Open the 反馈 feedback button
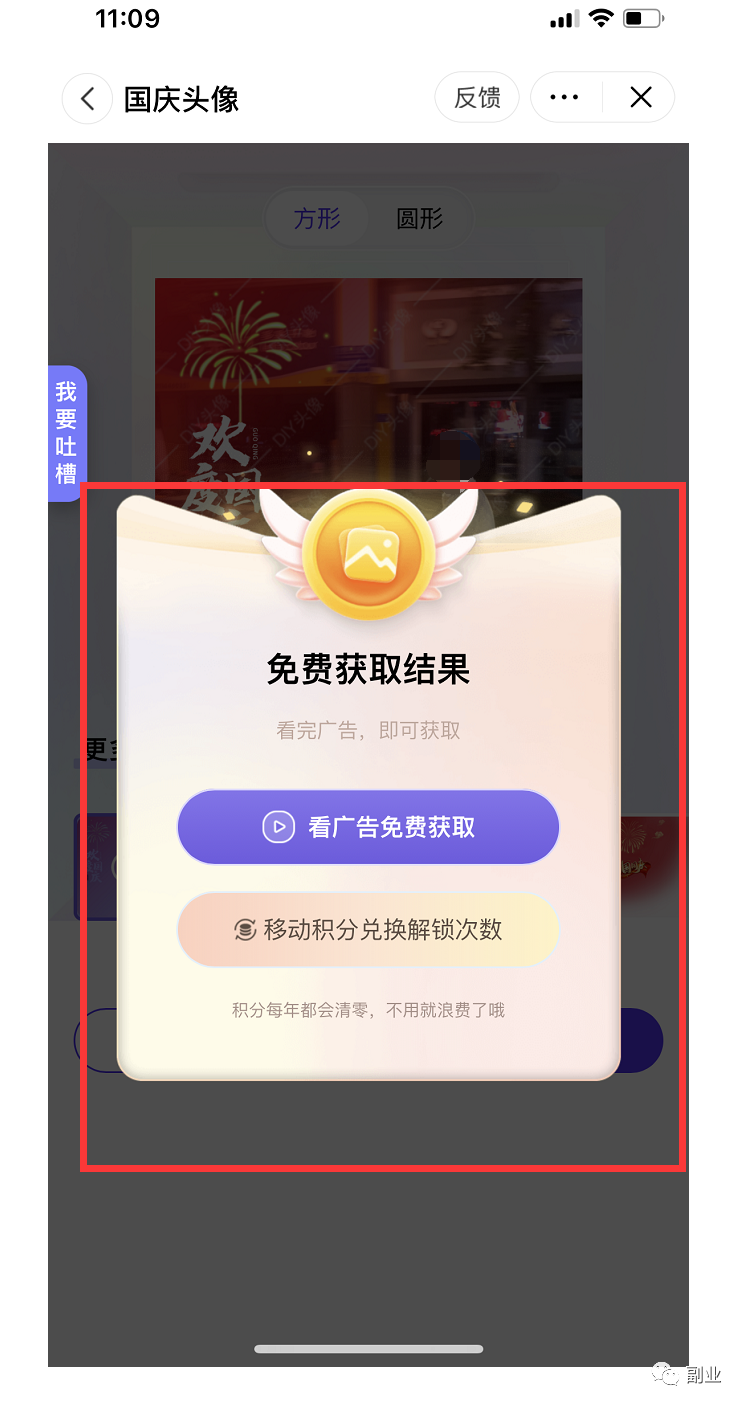745x1407 pixels. 477,97
